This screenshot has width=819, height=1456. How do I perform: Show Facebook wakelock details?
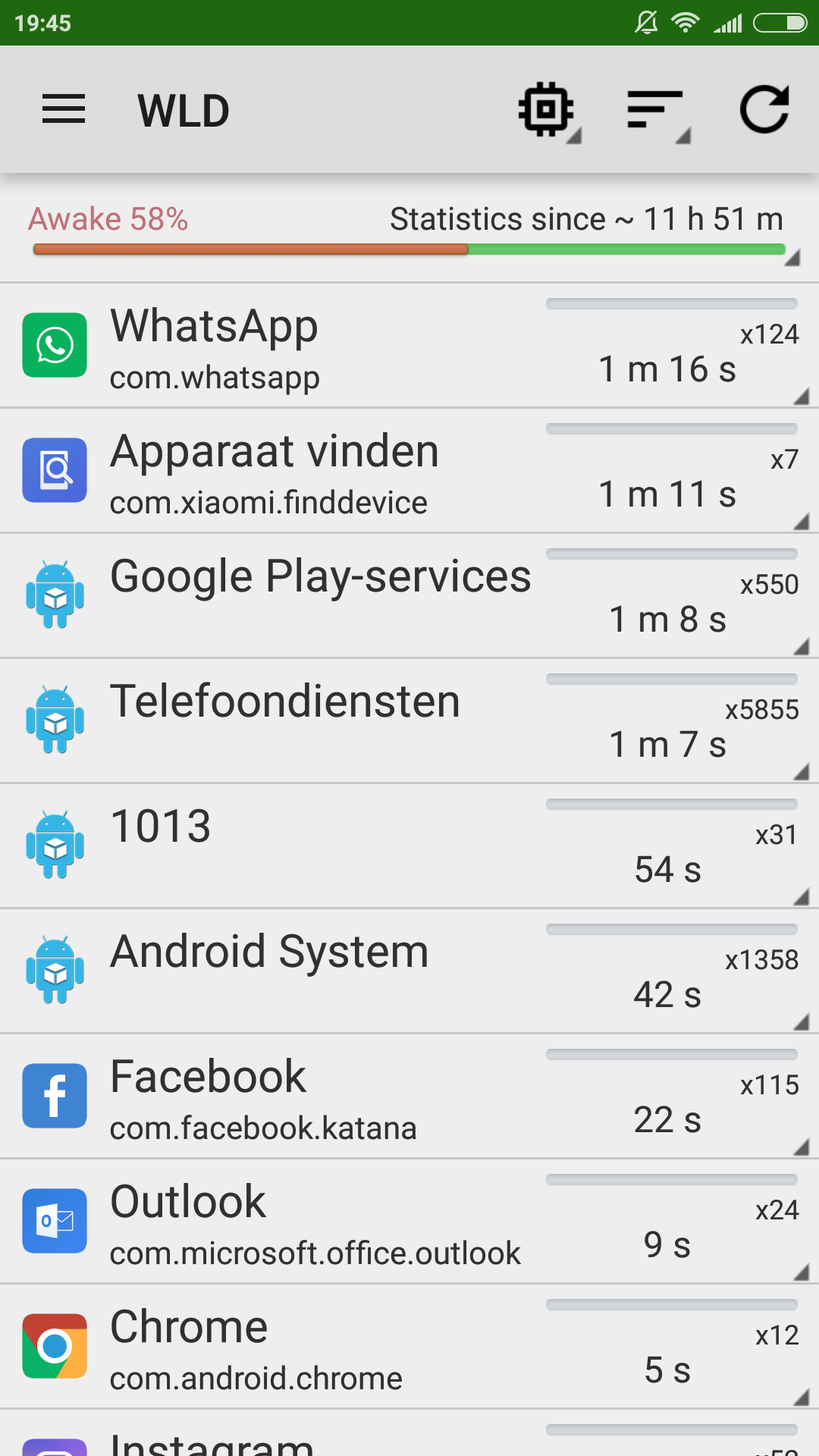(409, 1097)
